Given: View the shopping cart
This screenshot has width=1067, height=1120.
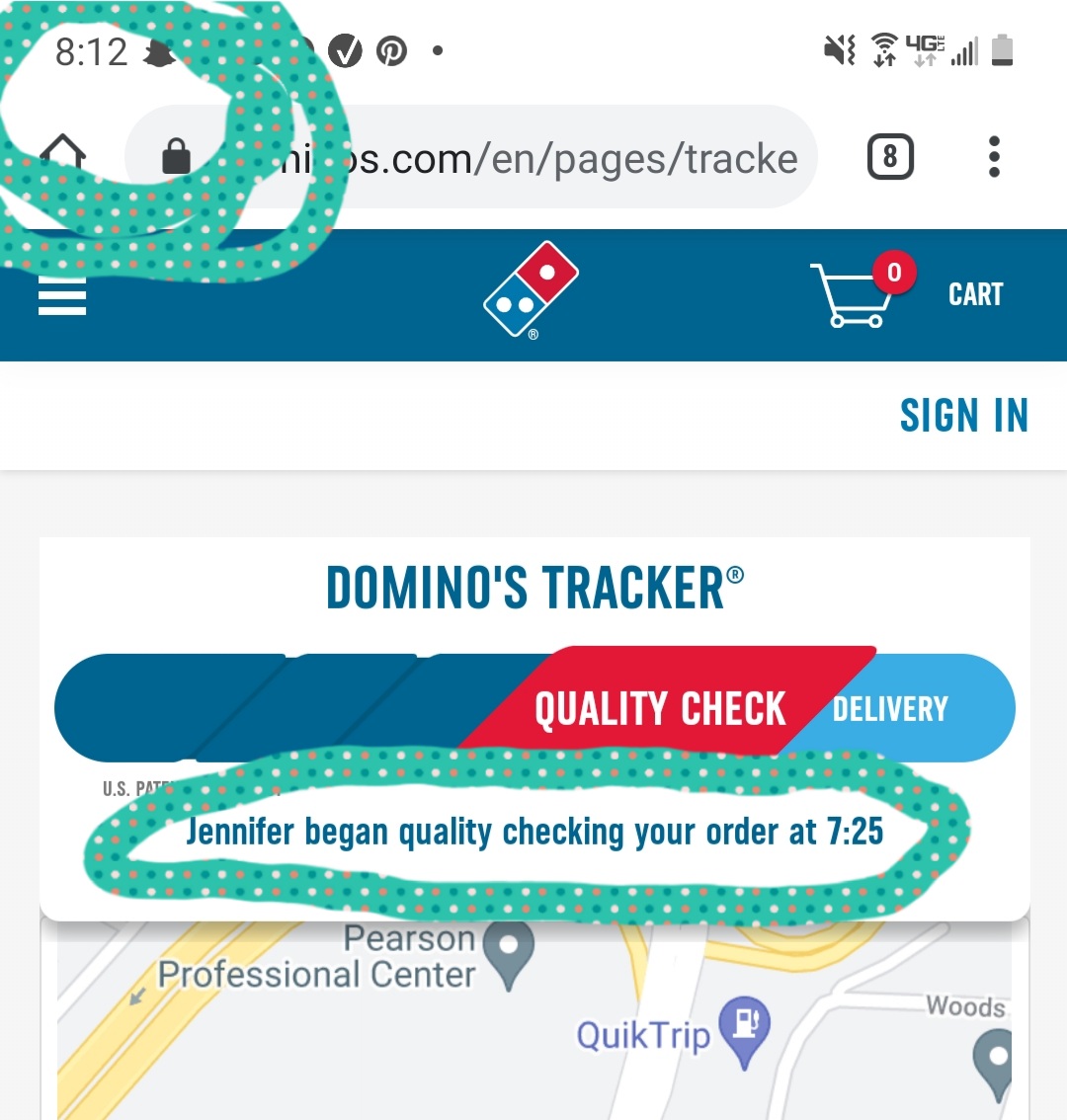Looking at the screenshot, I should tap(904, 294).
